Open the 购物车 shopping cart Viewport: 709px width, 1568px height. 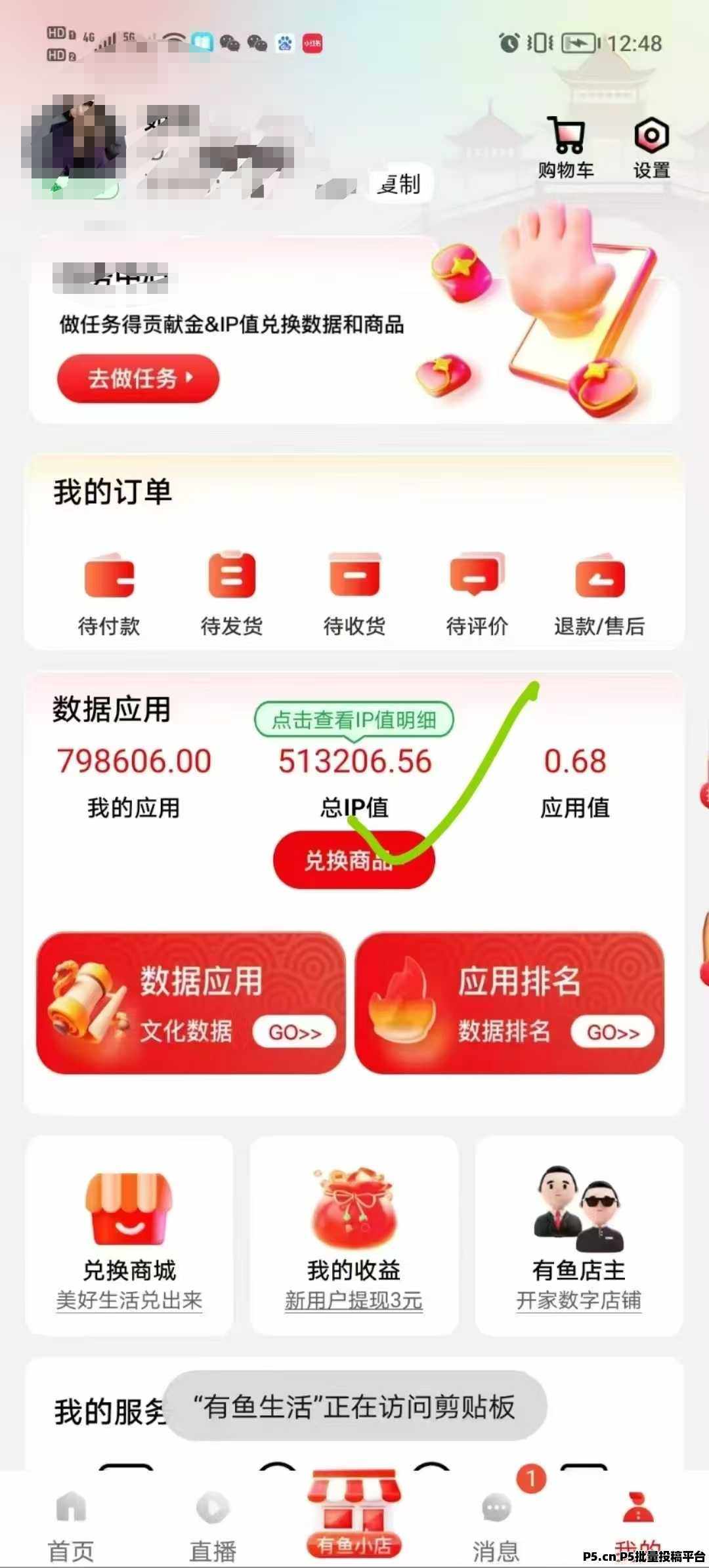566,148
